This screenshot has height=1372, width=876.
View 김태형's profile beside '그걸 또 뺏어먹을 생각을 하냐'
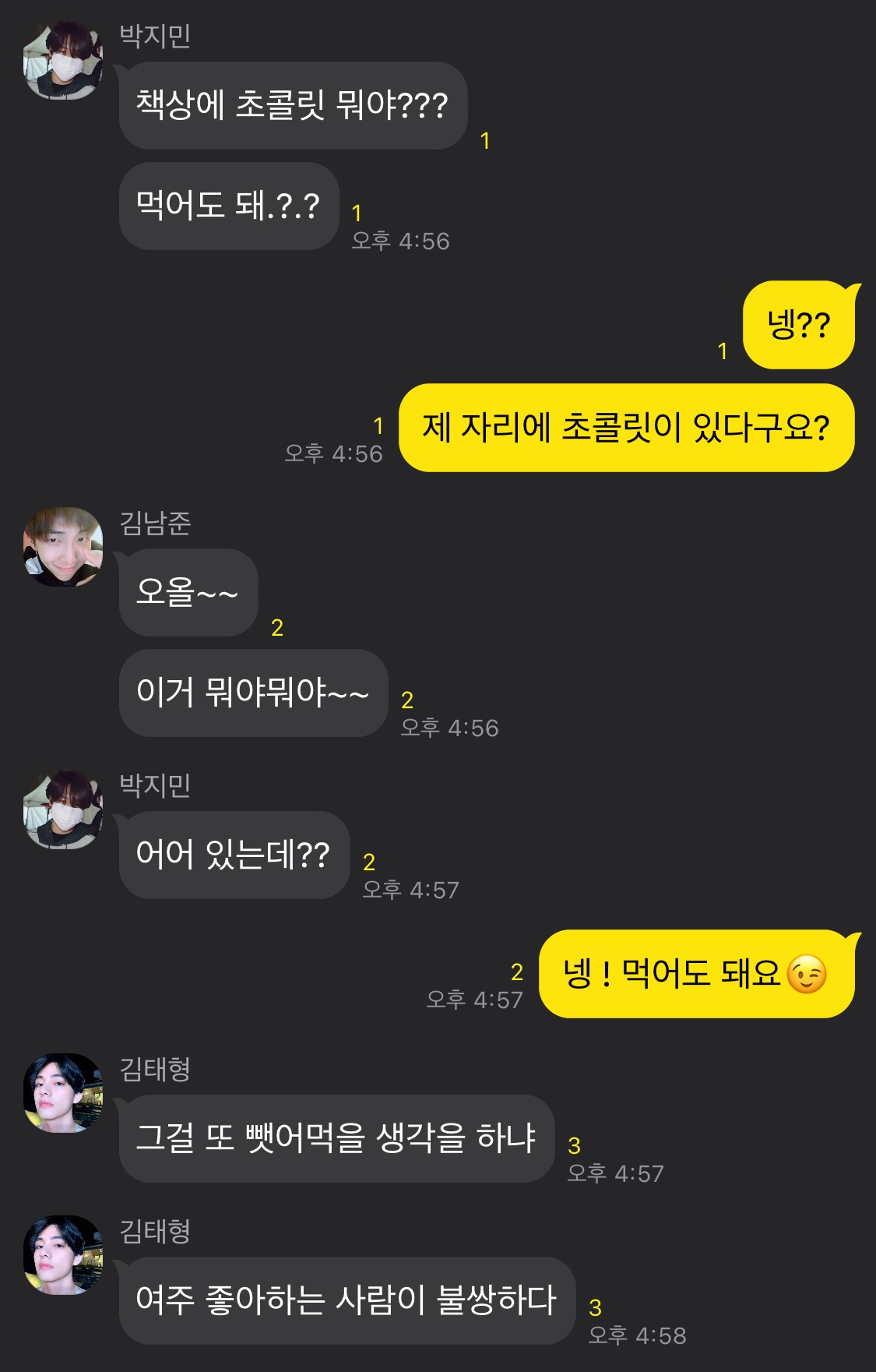(63, 1093)
